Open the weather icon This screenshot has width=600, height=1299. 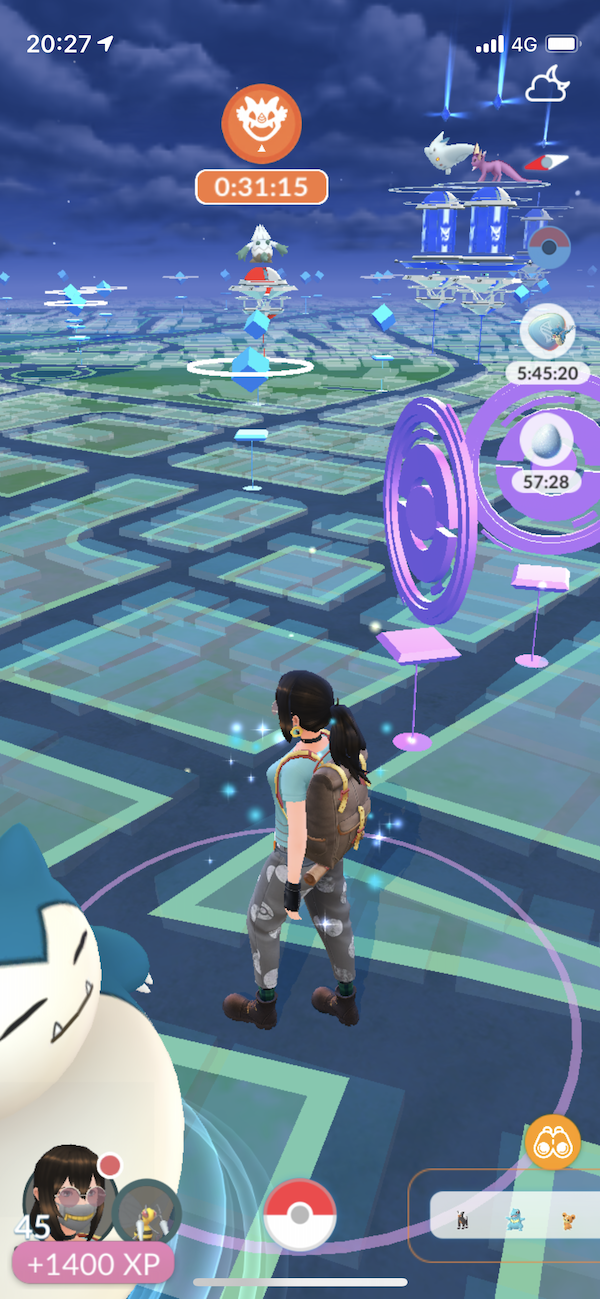click(x=547, y=85)
